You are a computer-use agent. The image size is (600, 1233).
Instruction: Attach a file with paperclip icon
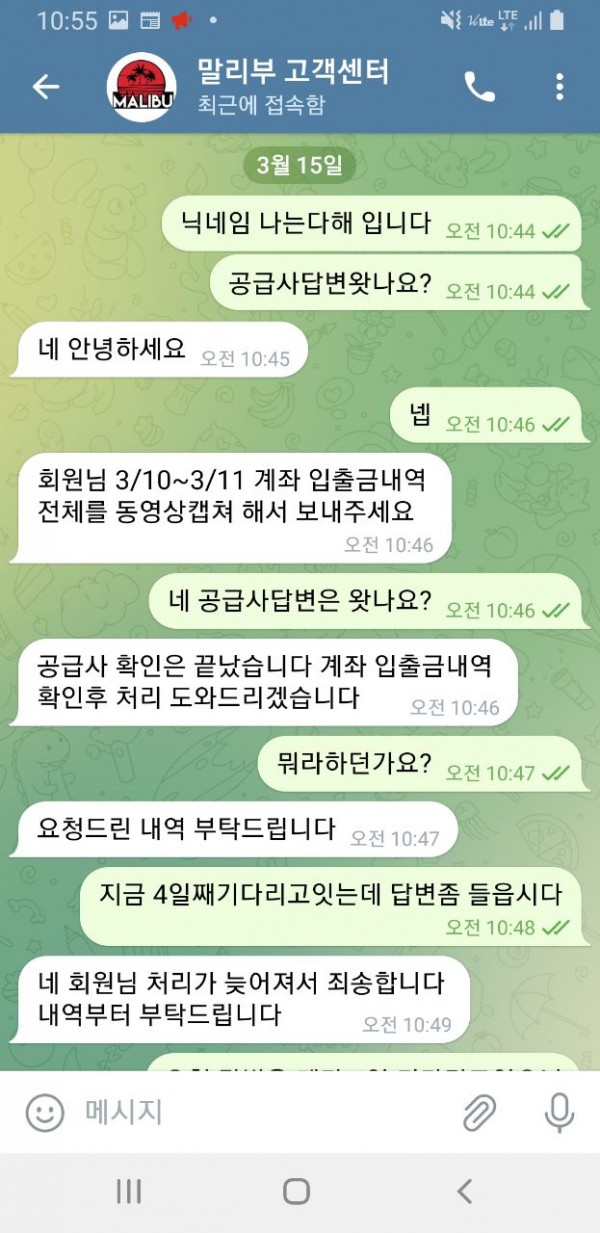(480, 1112)
